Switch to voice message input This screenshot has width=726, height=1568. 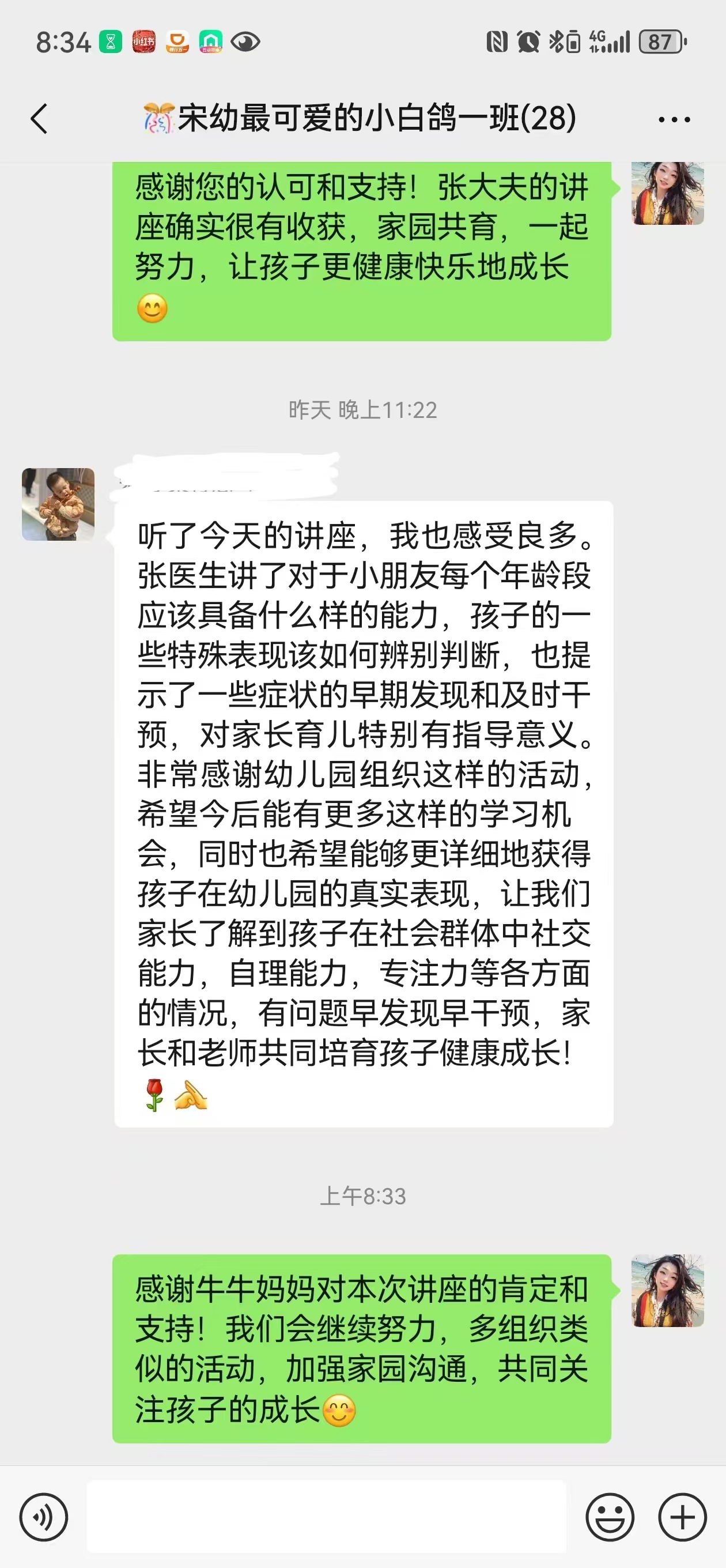point(43,1517)
